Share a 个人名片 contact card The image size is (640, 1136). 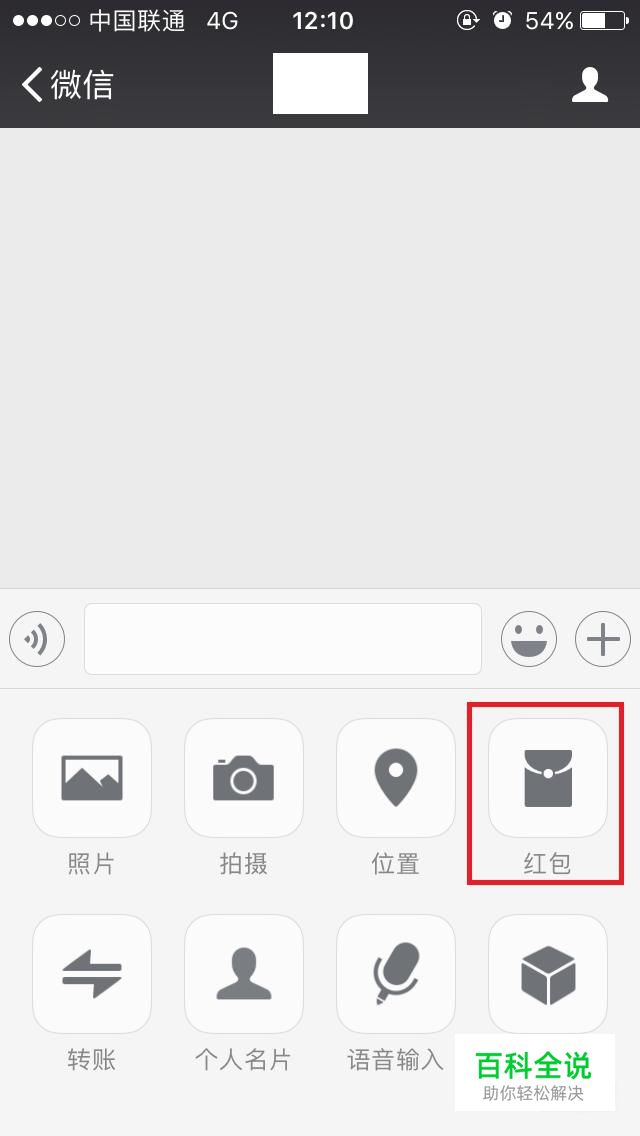(x=244, y=974)
